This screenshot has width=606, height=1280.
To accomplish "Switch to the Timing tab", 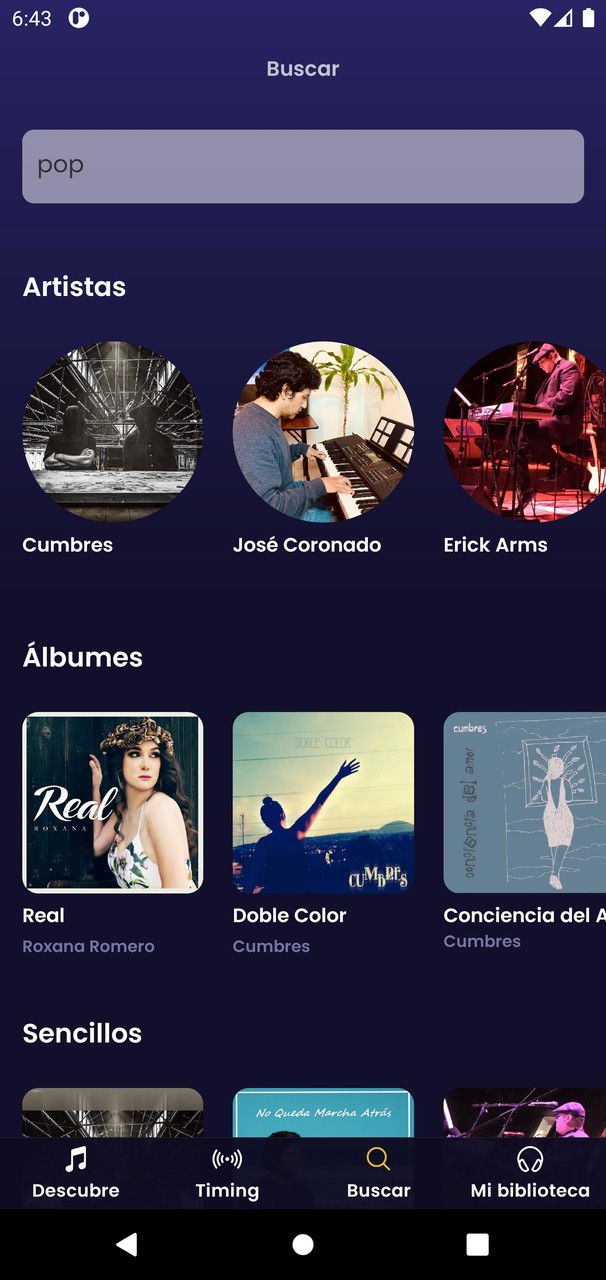I will (x=227, y=1174).
